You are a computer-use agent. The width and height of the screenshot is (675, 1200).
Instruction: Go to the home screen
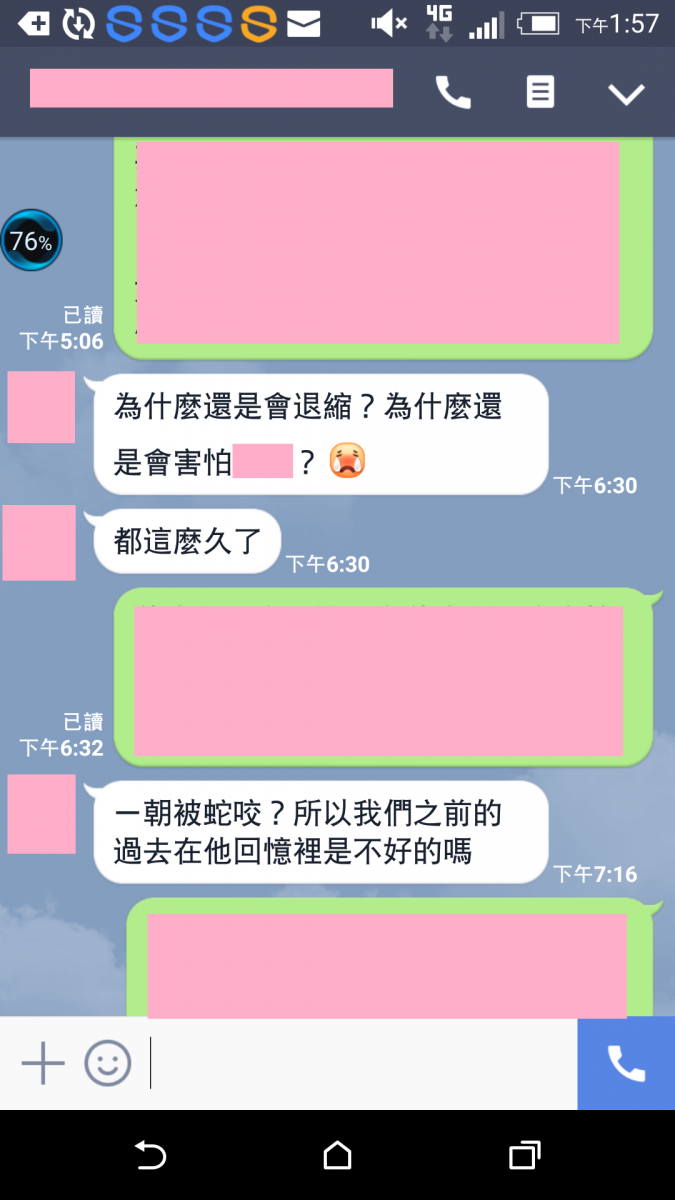click(x=338, y=1155)
